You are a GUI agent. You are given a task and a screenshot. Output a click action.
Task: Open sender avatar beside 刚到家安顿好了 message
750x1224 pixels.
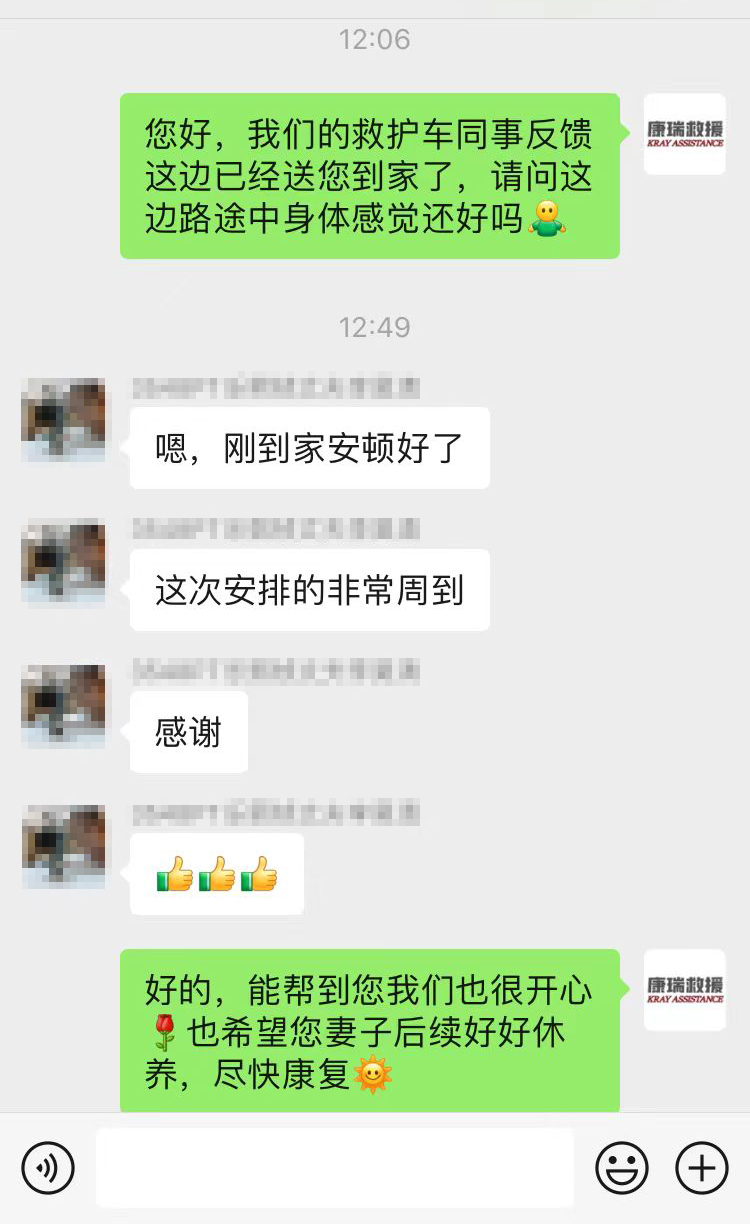click(x=63, y=420)
